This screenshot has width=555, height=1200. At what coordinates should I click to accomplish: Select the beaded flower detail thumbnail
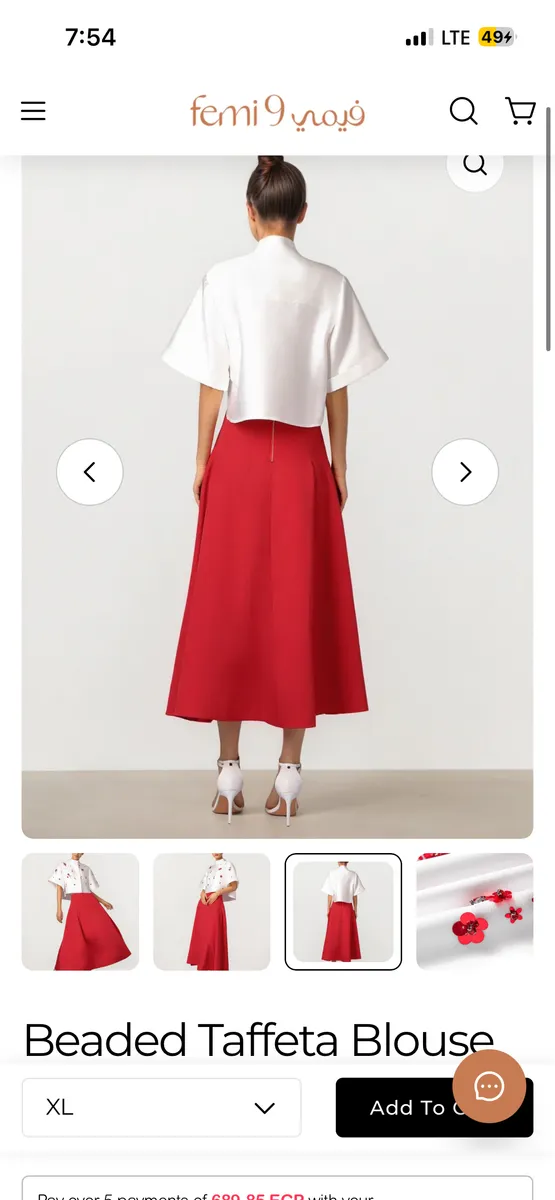point(475,912)
